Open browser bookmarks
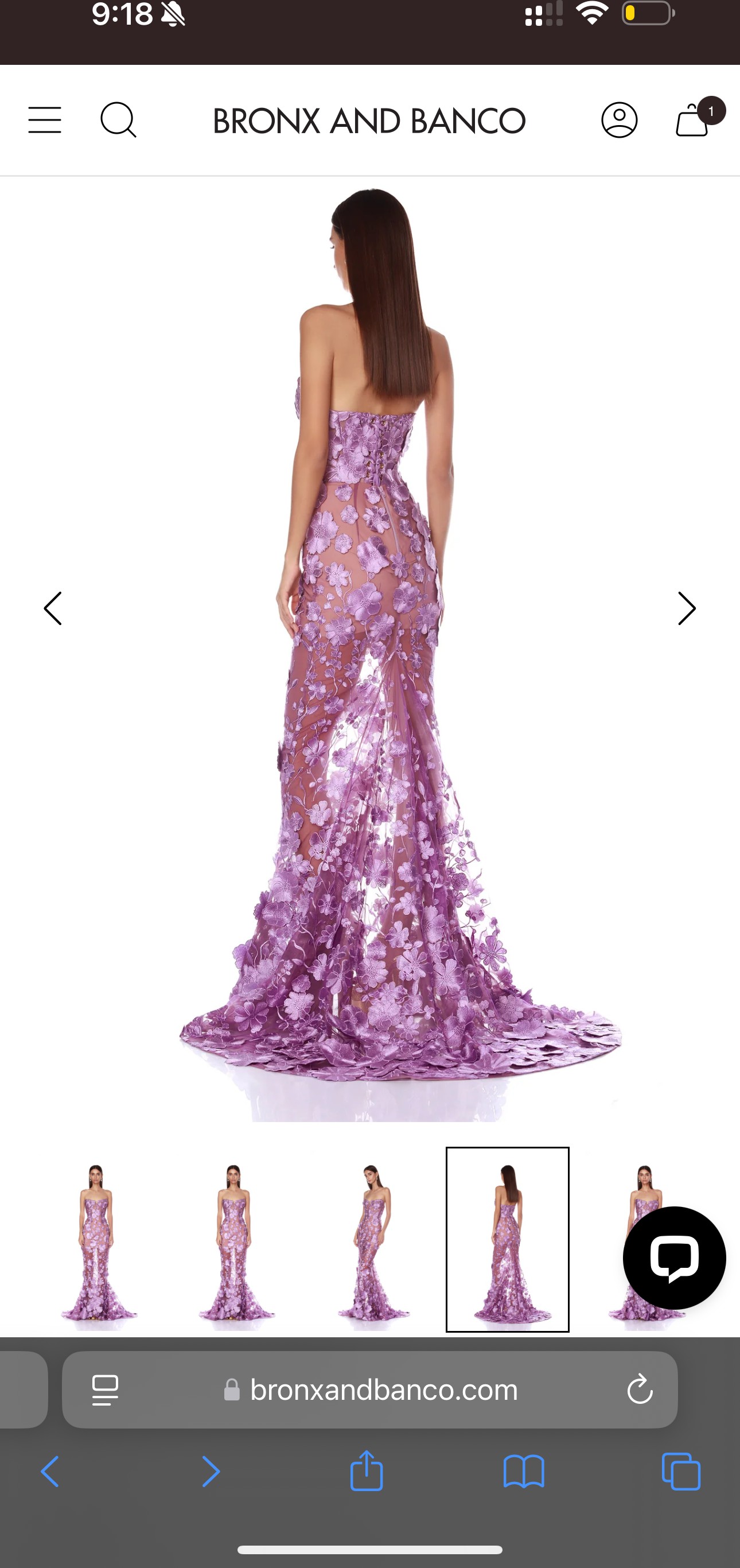The height and width of the screenshot is (1568, 740). click(523, 1472)
